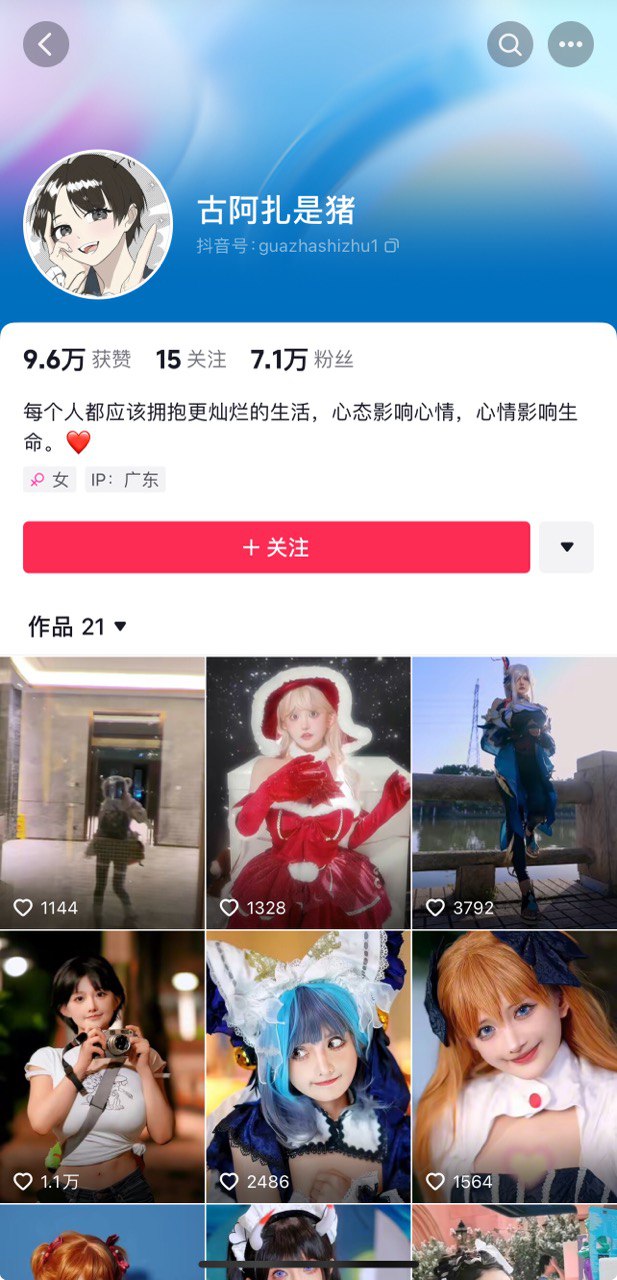This screenshot has height=1280, width=617.
Task: View the 7.1万 粉丝 followers list
Action: pos(301,360)
